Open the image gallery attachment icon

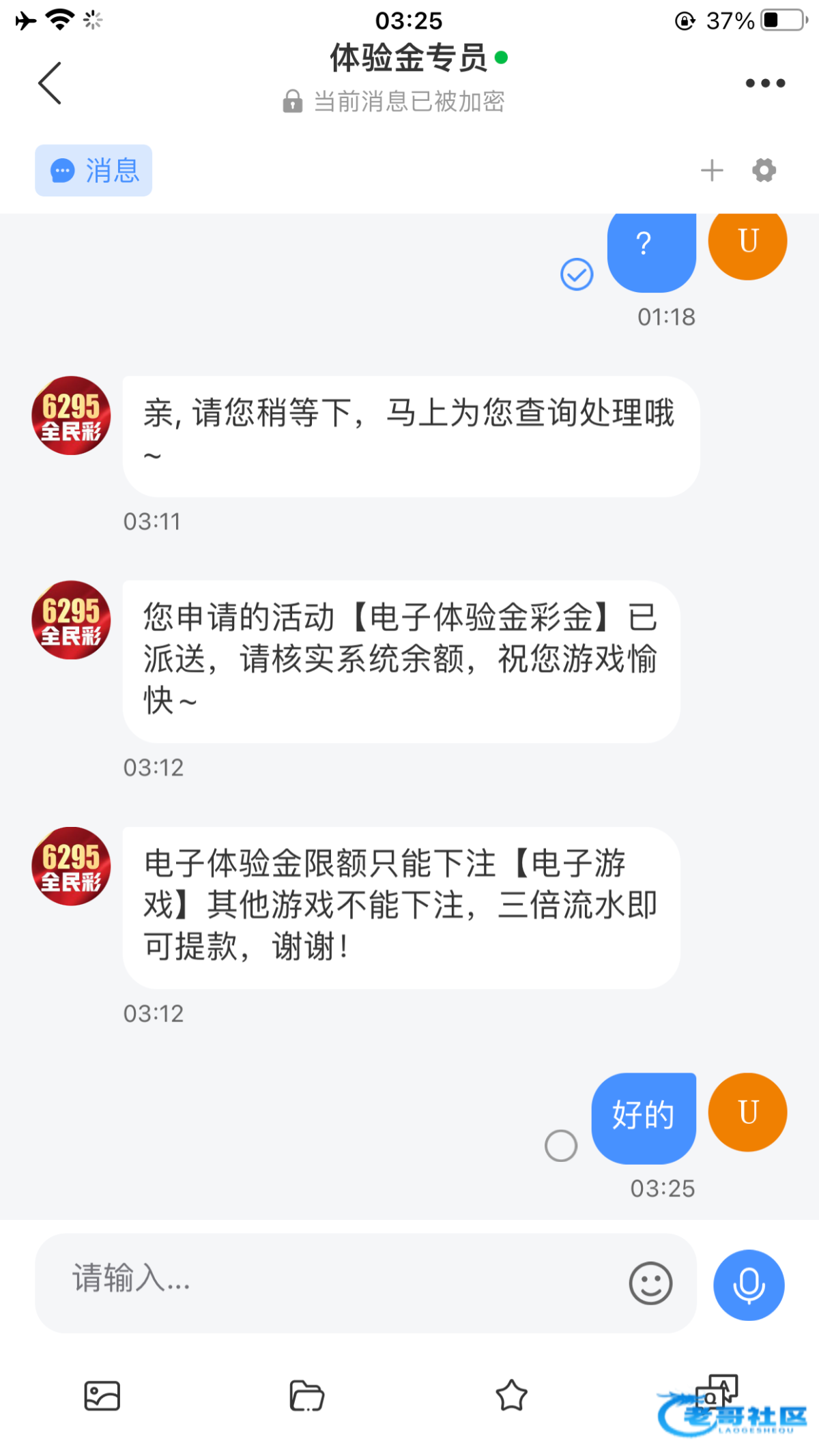[x=102, y=1395]
